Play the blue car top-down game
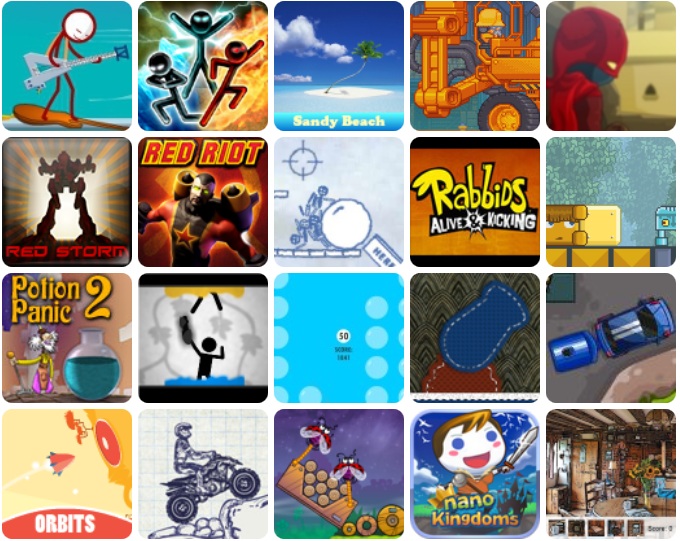The width and height of the screenshot is (680, 541). point(611,338)
